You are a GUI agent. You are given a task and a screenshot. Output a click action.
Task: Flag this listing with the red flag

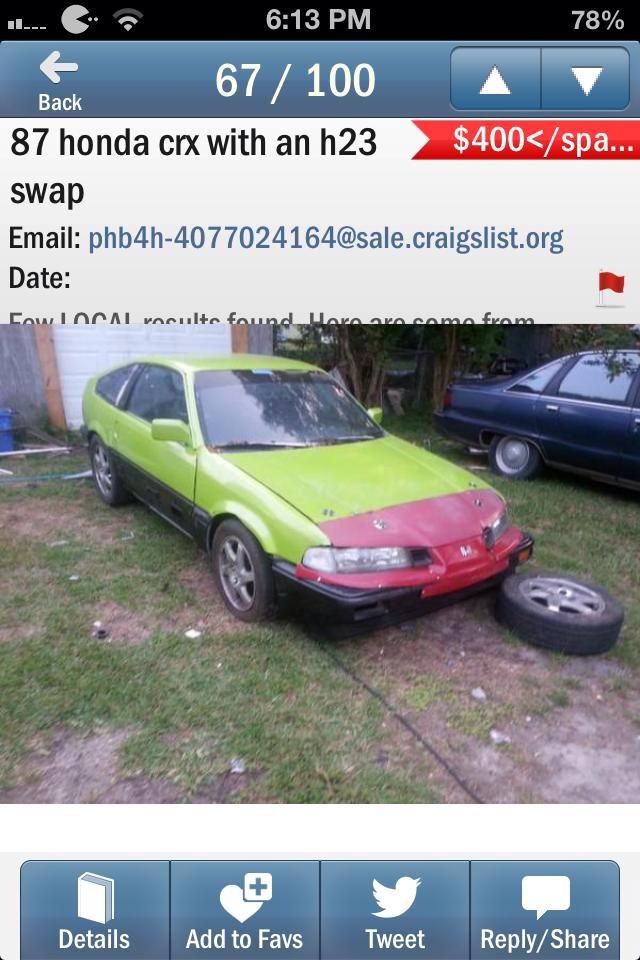click(x=610, y=287)
